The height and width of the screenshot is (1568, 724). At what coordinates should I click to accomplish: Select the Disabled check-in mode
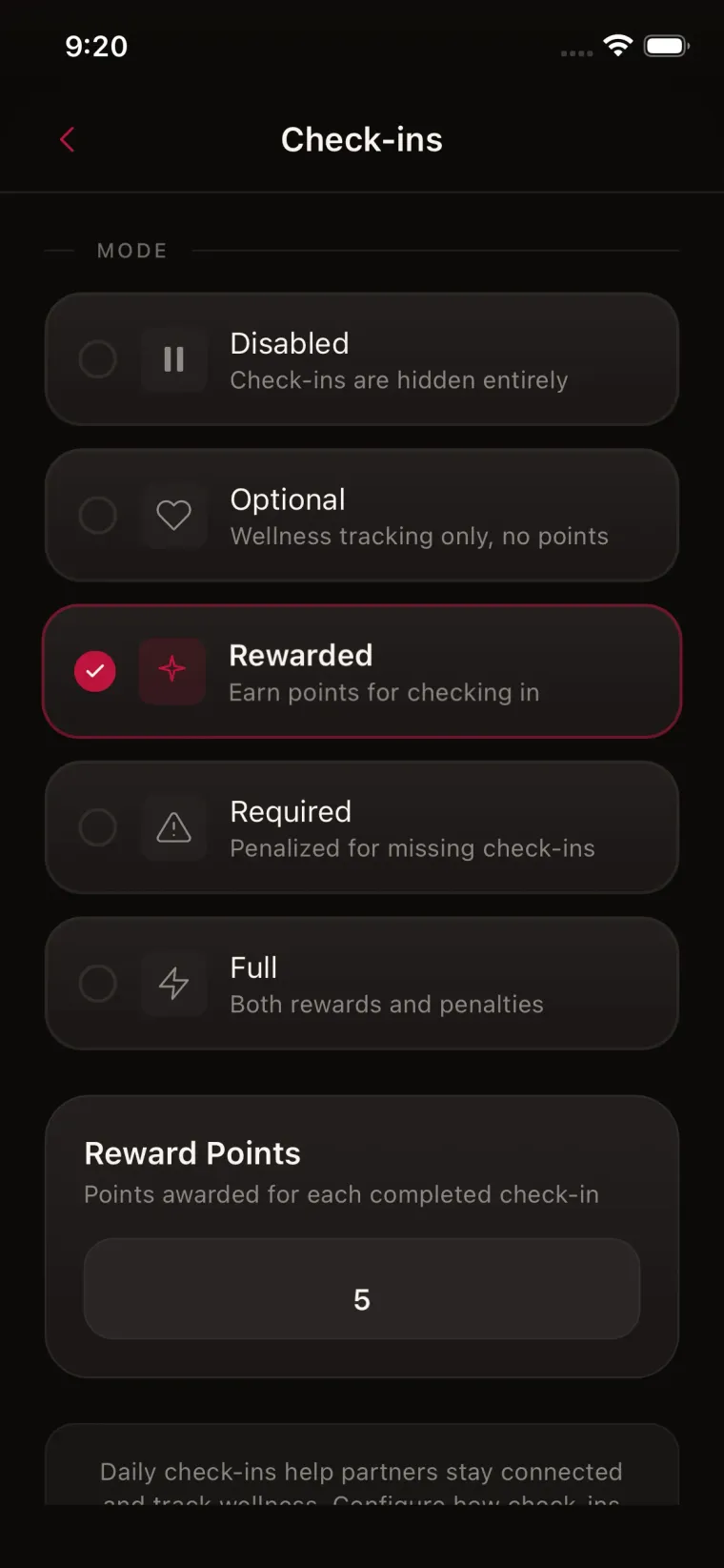[x=362, y=359]
